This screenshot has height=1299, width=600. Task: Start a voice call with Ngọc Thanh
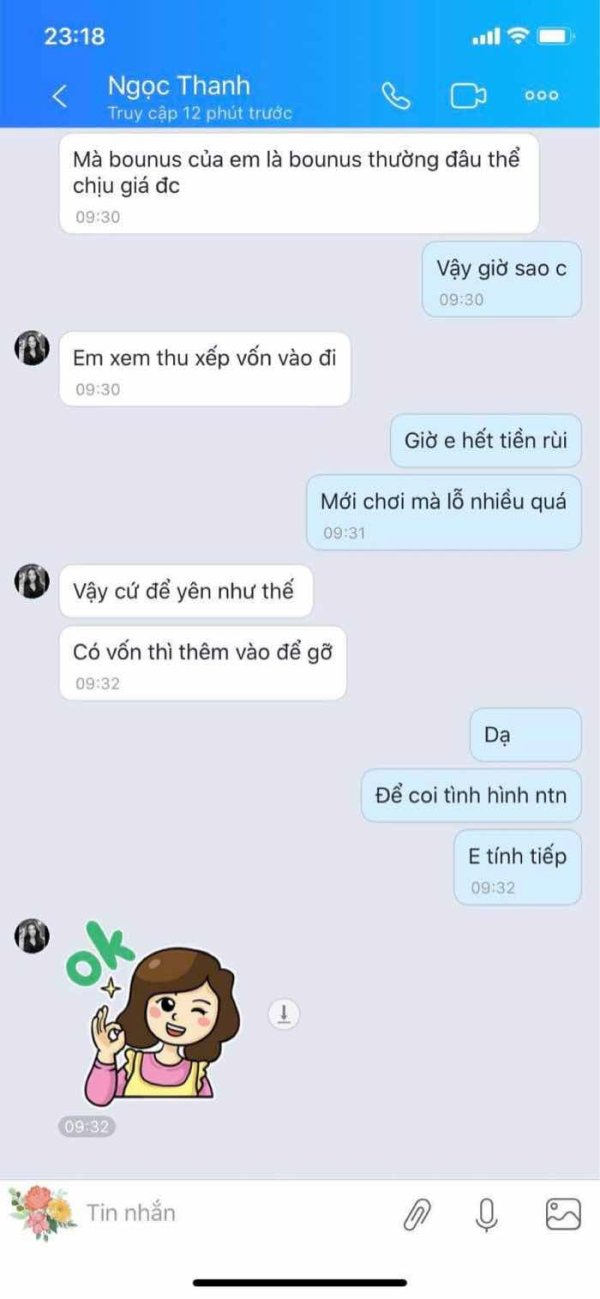tap(396, 96)
